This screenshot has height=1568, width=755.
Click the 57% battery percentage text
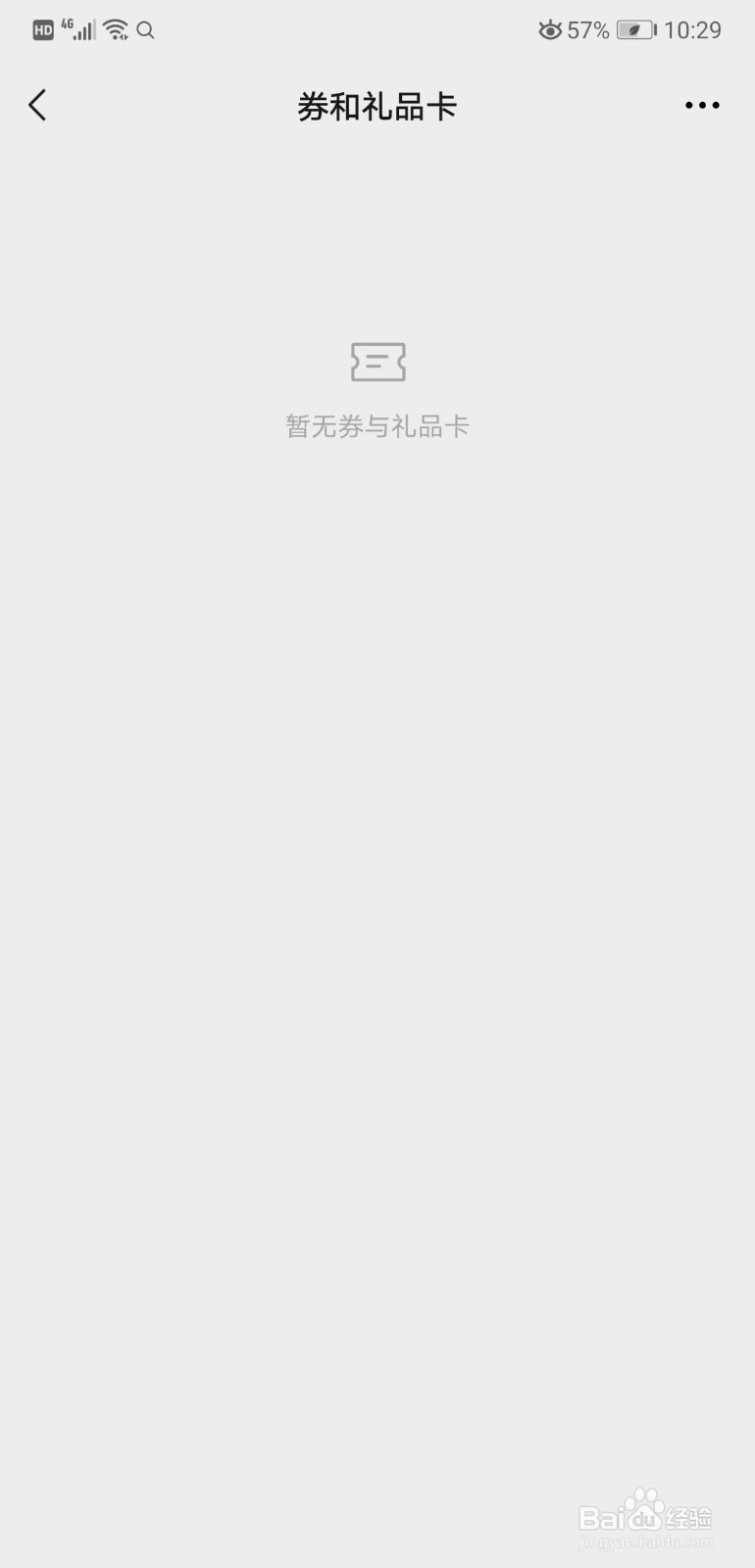[585, 30]
